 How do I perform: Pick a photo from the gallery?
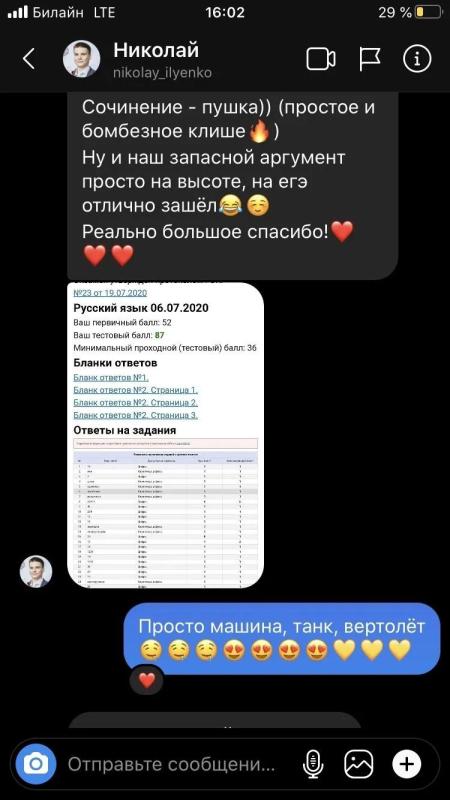click(359, 764)
